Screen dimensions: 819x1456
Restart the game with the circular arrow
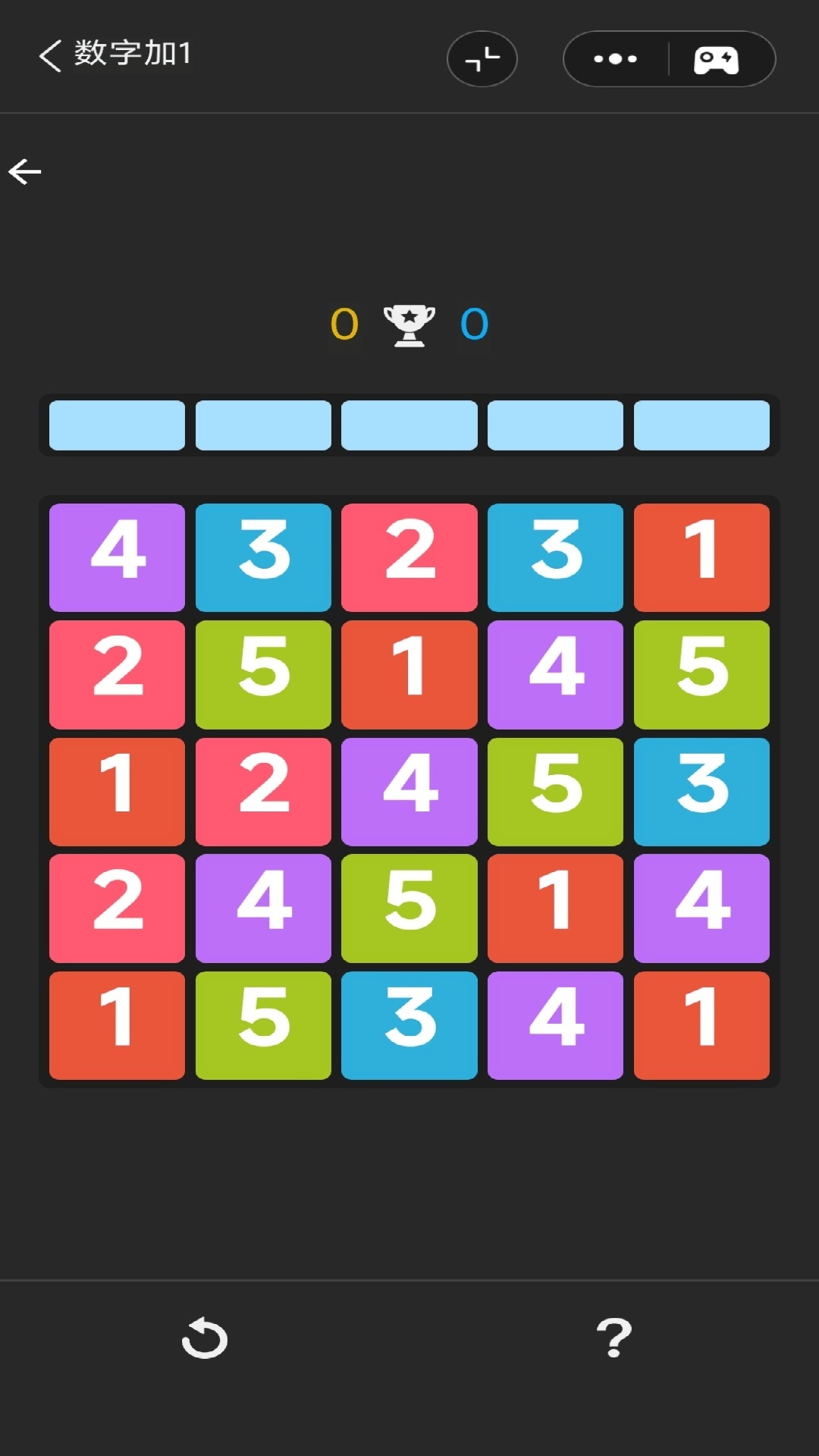205,1338
